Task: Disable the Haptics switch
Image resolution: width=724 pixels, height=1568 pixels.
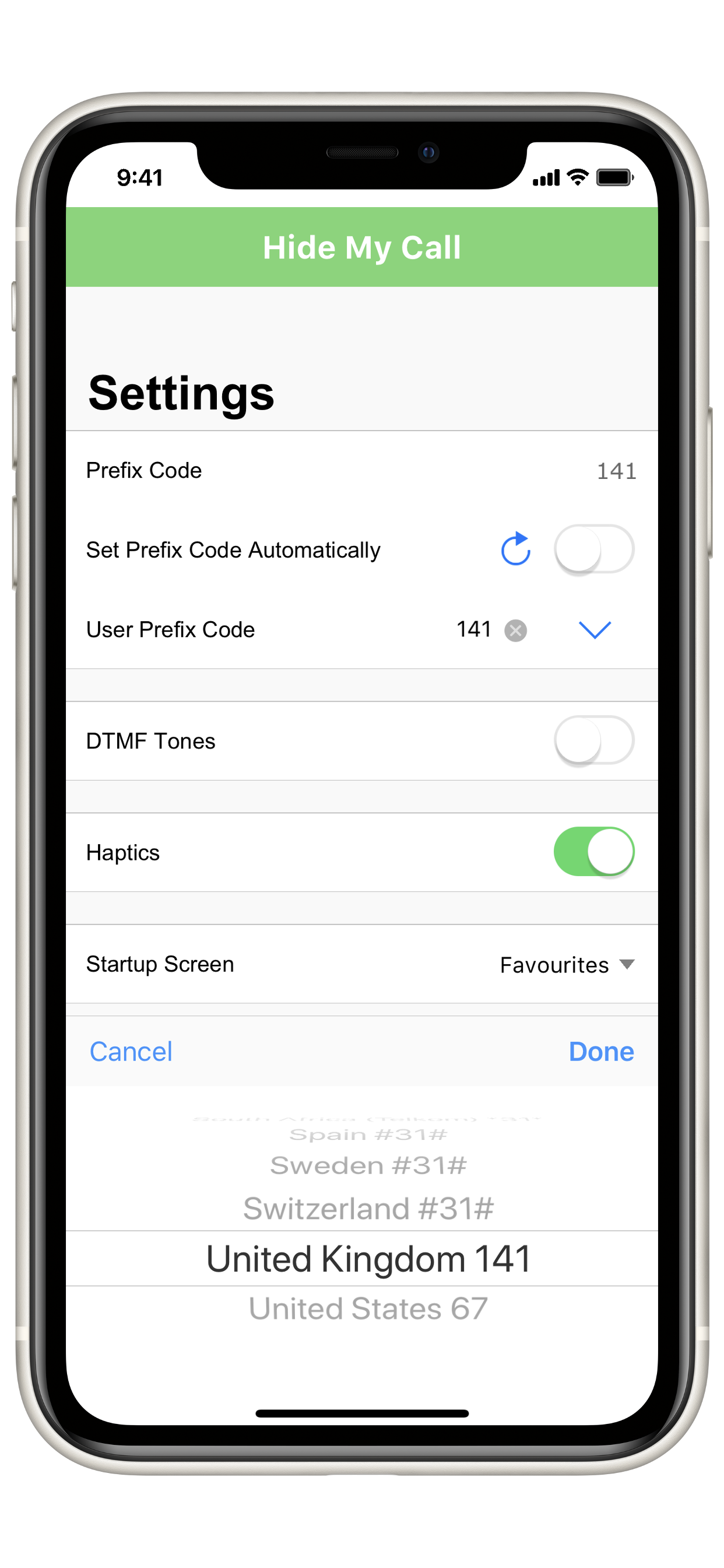Action: (x=594, y=852)
